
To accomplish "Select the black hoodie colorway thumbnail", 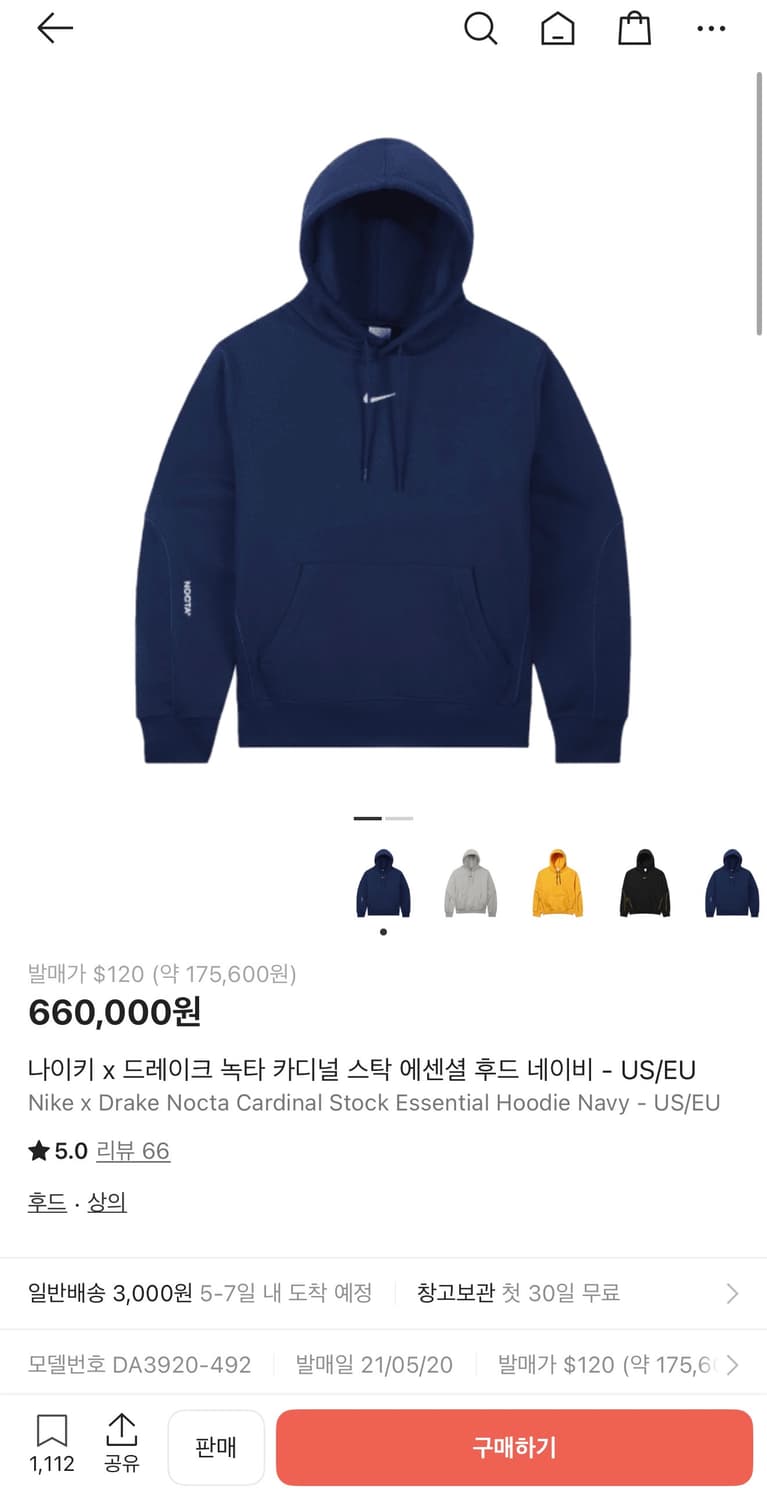I will point(644,882).
